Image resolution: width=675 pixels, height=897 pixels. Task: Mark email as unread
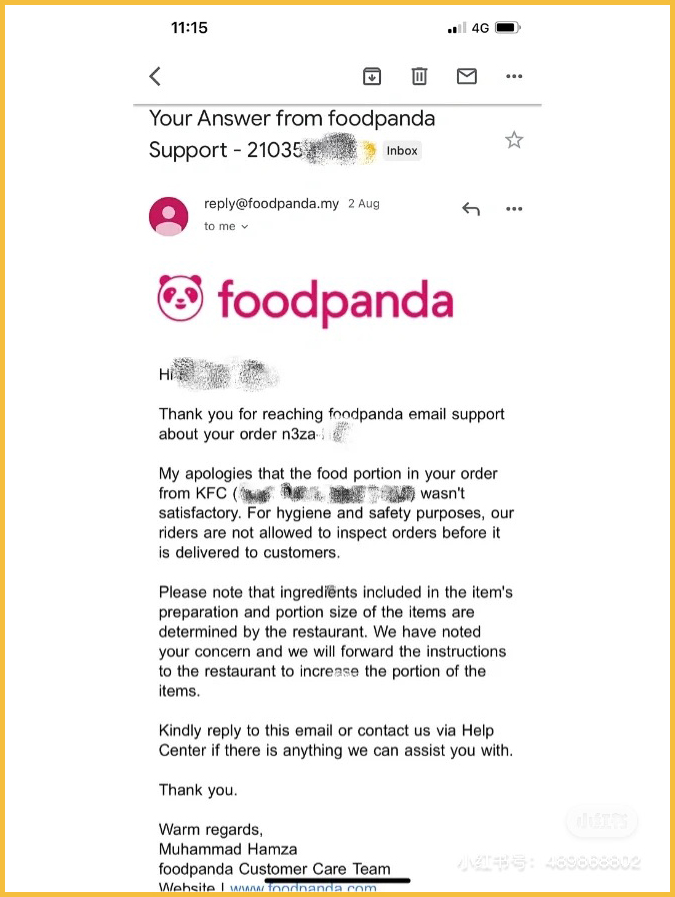tap(466, 76)
